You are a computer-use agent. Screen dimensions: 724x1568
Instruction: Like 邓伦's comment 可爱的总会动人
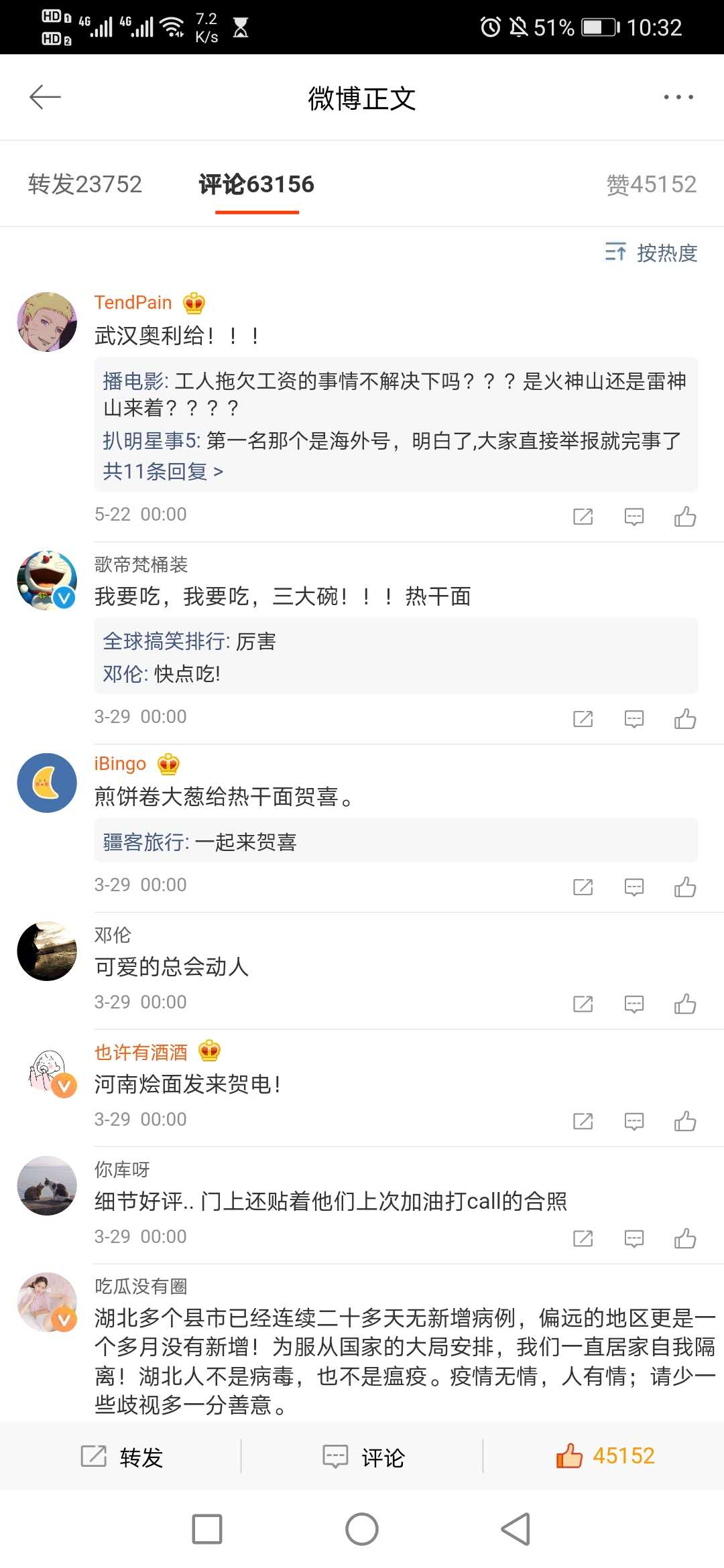684,1004
